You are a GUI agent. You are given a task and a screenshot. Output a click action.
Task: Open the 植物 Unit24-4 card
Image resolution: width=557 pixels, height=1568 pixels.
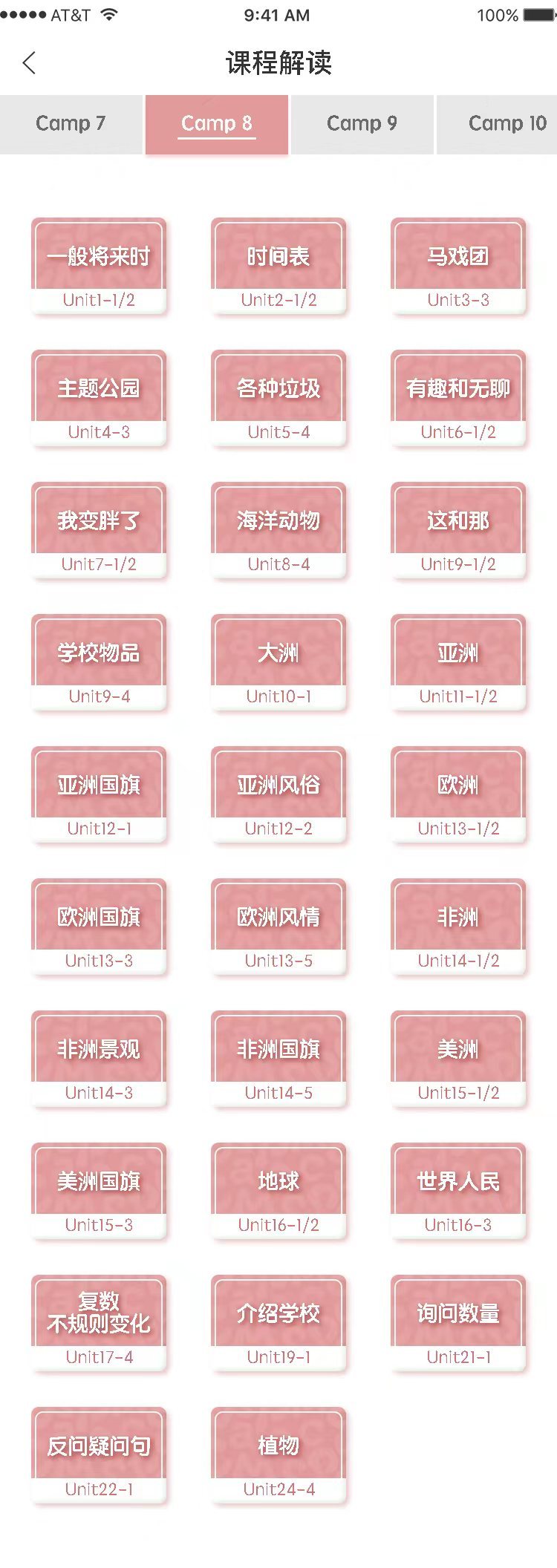[278, 1457]
